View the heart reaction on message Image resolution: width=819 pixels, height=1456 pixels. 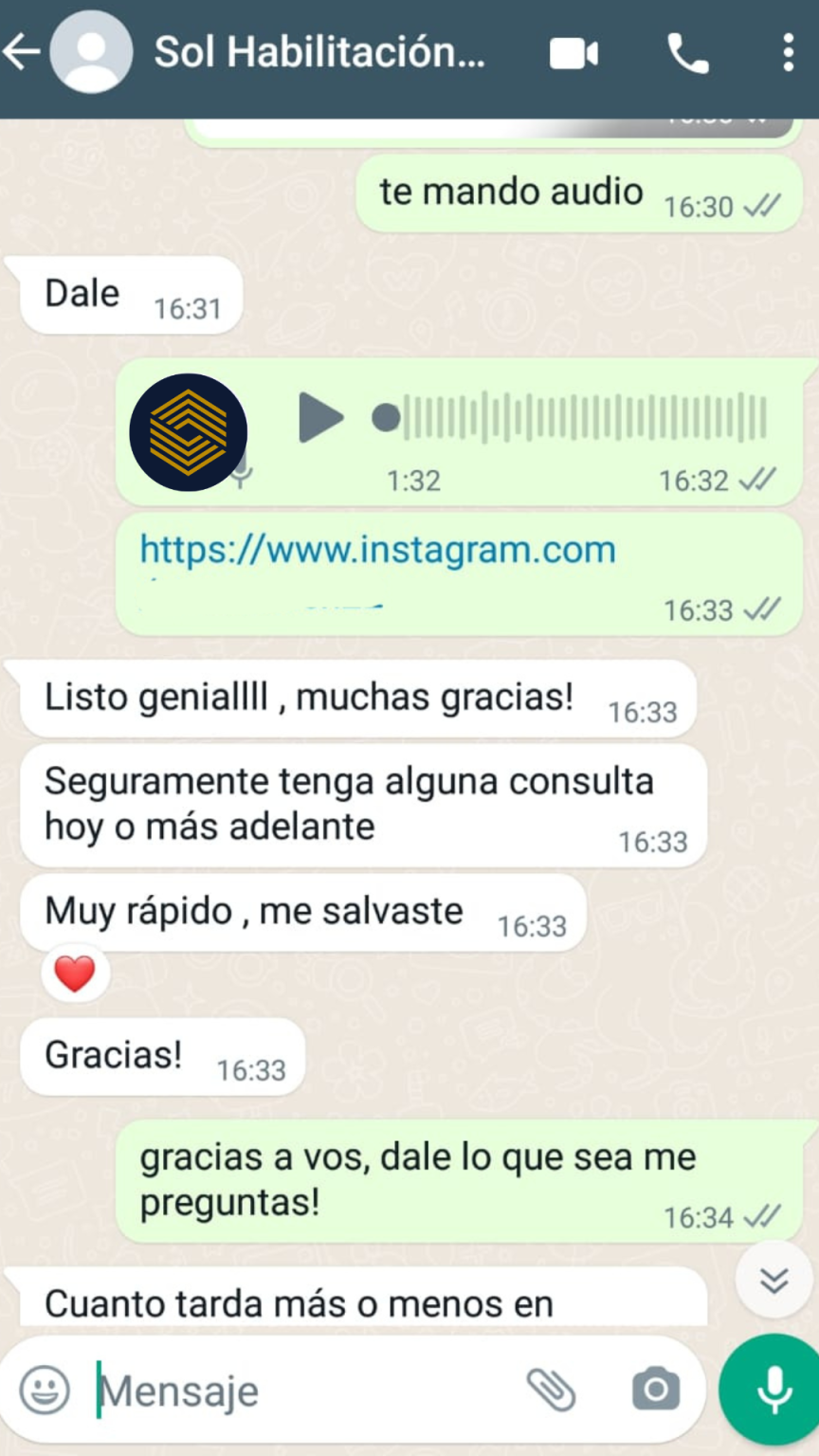point(75,974)
